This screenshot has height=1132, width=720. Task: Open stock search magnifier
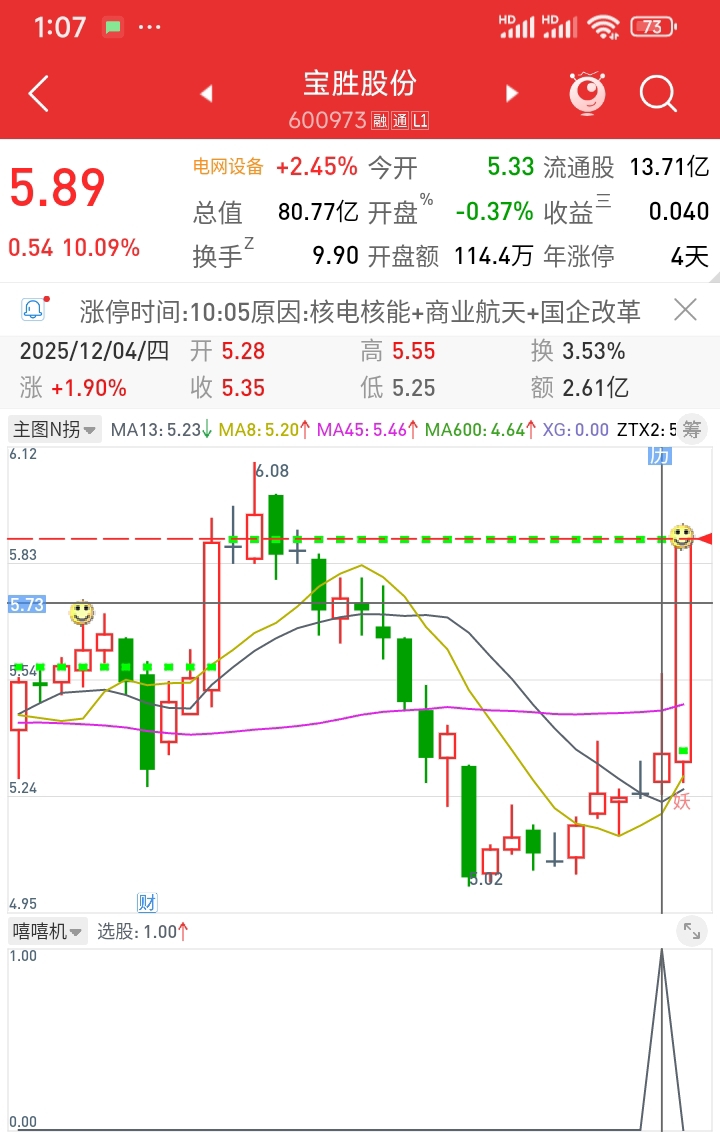(x=658, y=94)
